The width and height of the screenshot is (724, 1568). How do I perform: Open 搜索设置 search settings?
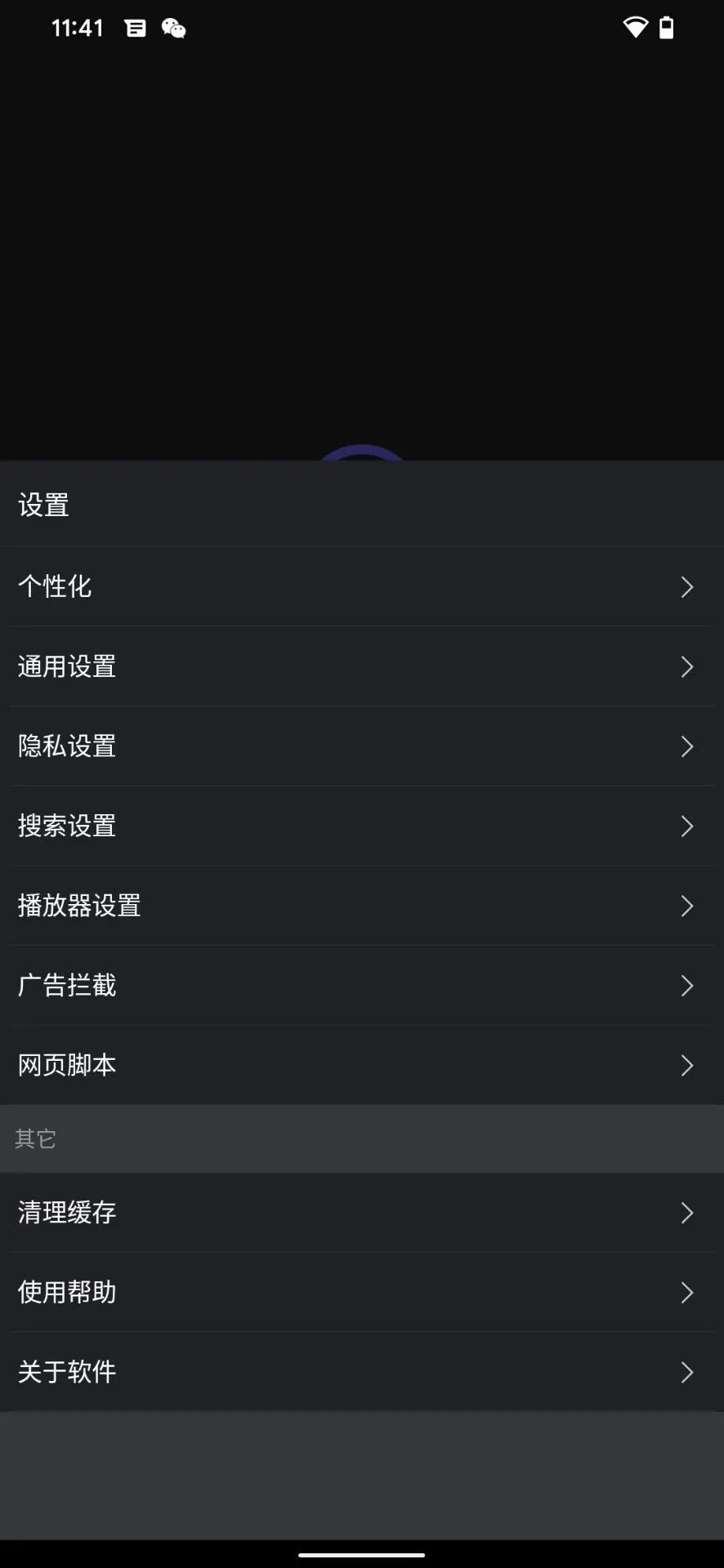coord(361,826)
